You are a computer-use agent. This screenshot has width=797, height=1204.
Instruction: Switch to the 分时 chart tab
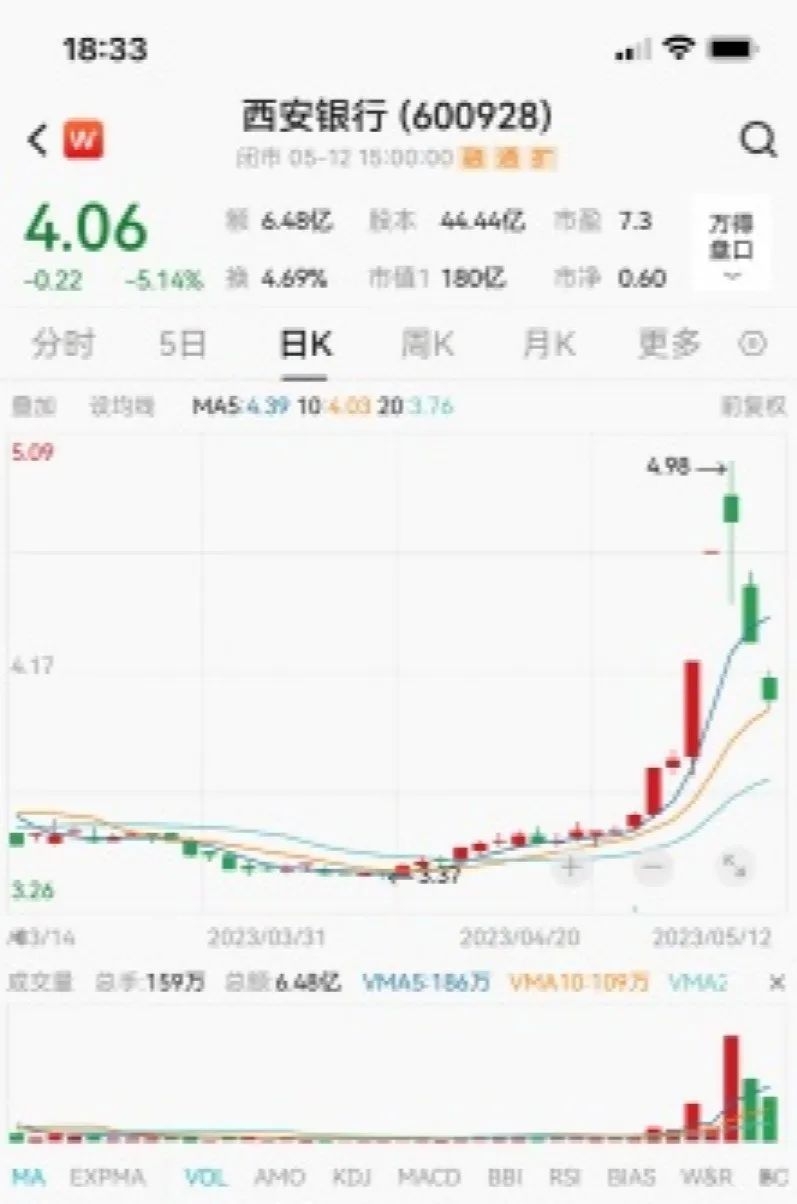[x=63, y=344]
